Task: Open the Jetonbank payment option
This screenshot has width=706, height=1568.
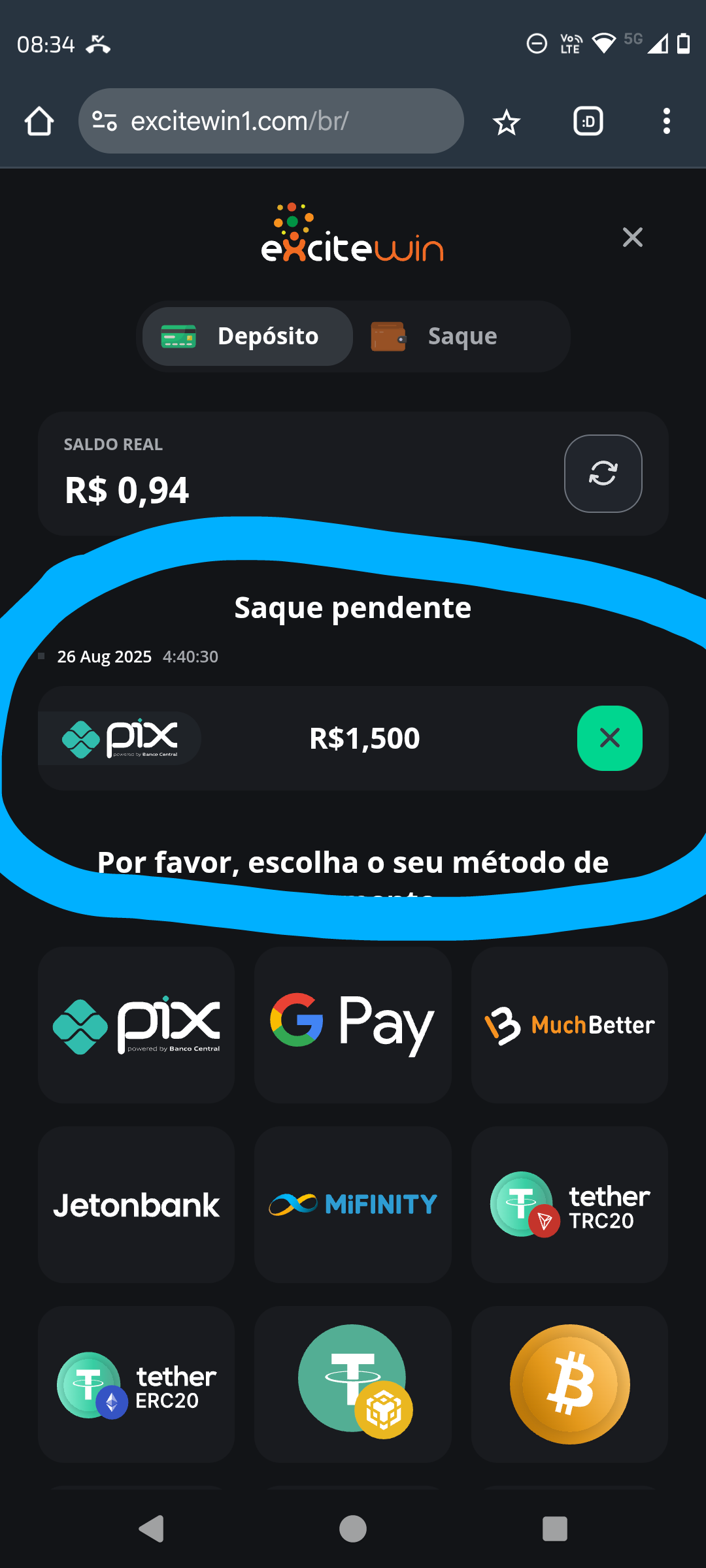Action: pyautogui.click(x=136, y=1204)
